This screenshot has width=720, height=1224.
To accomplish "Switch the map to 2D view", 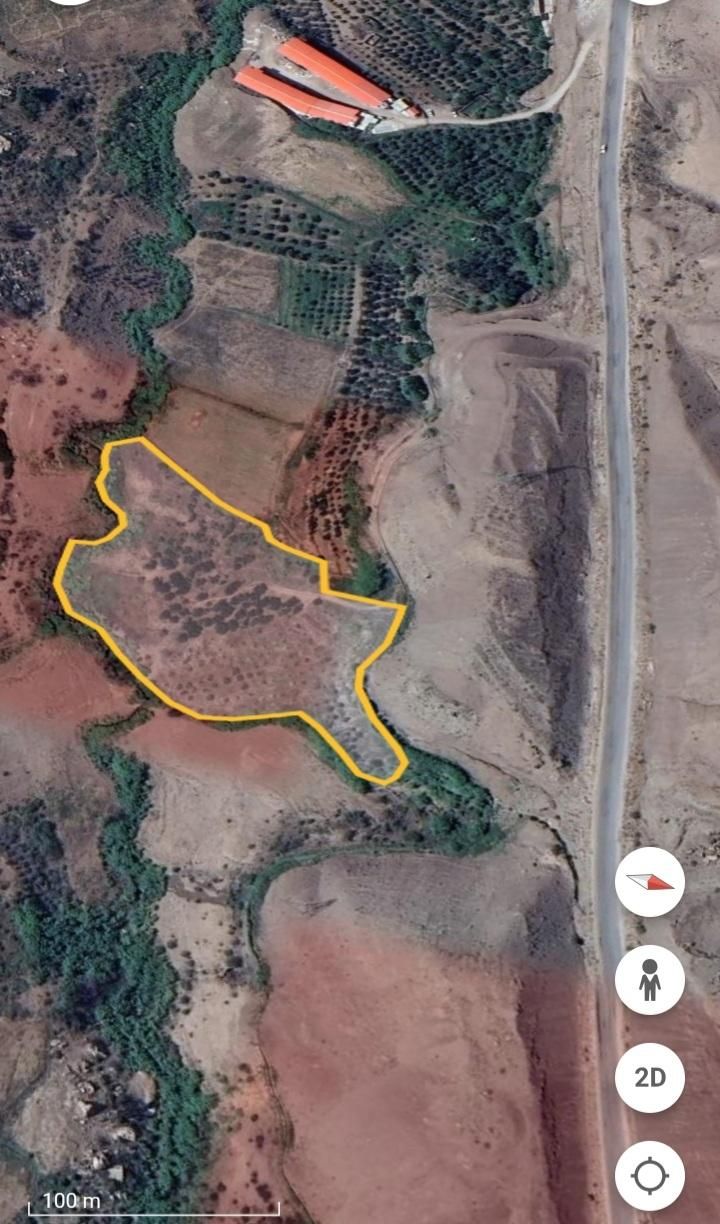I will pos(650,1077).
